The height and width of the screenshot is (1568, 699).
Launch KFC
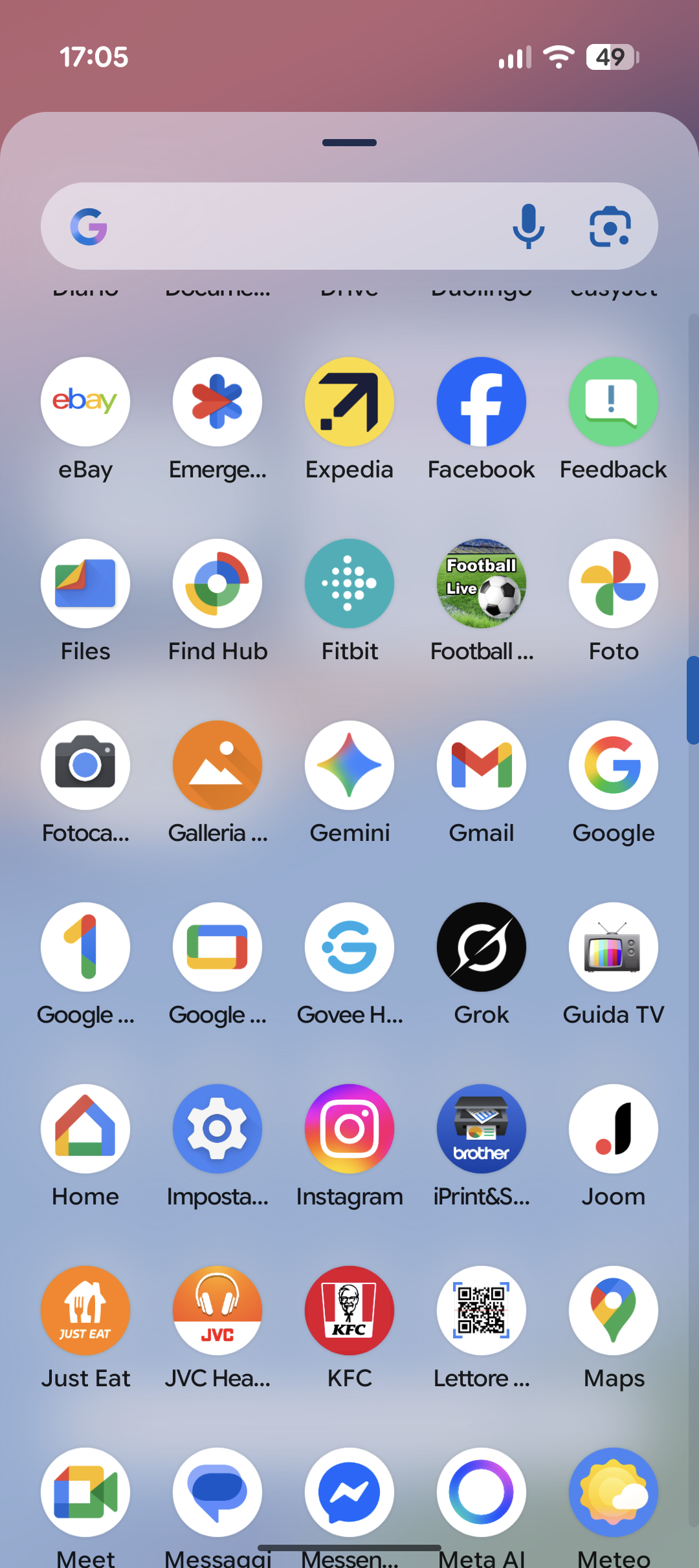349,1311
